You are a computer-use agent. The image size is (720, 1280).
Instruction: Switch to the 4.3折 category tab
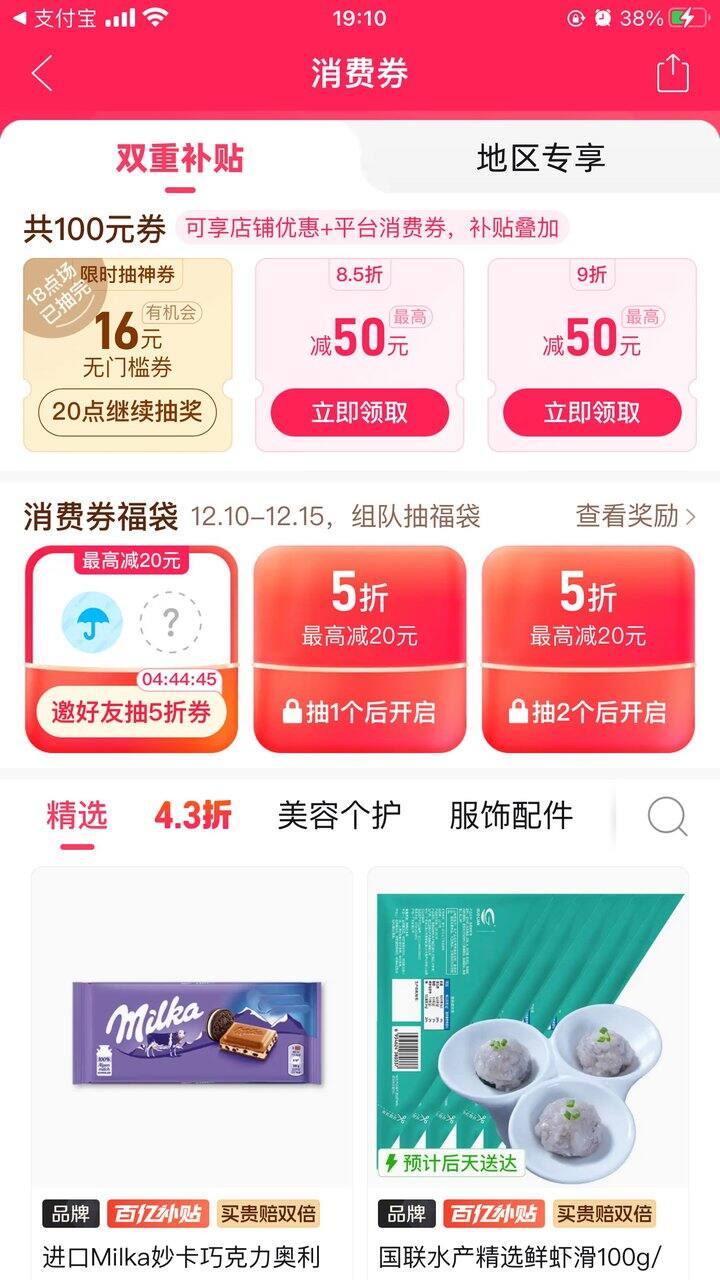(x=192, y=815)
